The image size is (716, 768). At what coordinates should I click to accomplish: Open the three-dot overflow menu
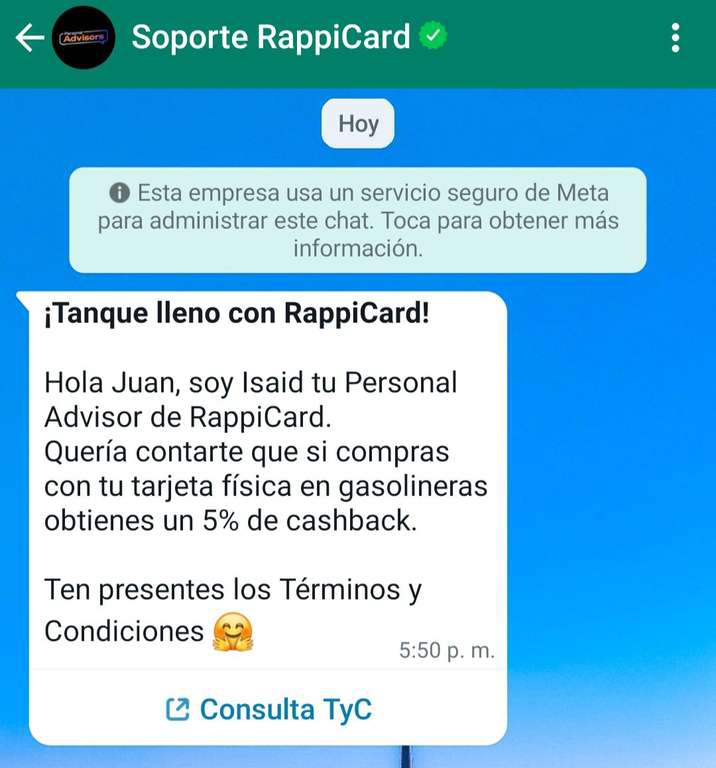tap(676, 39)
